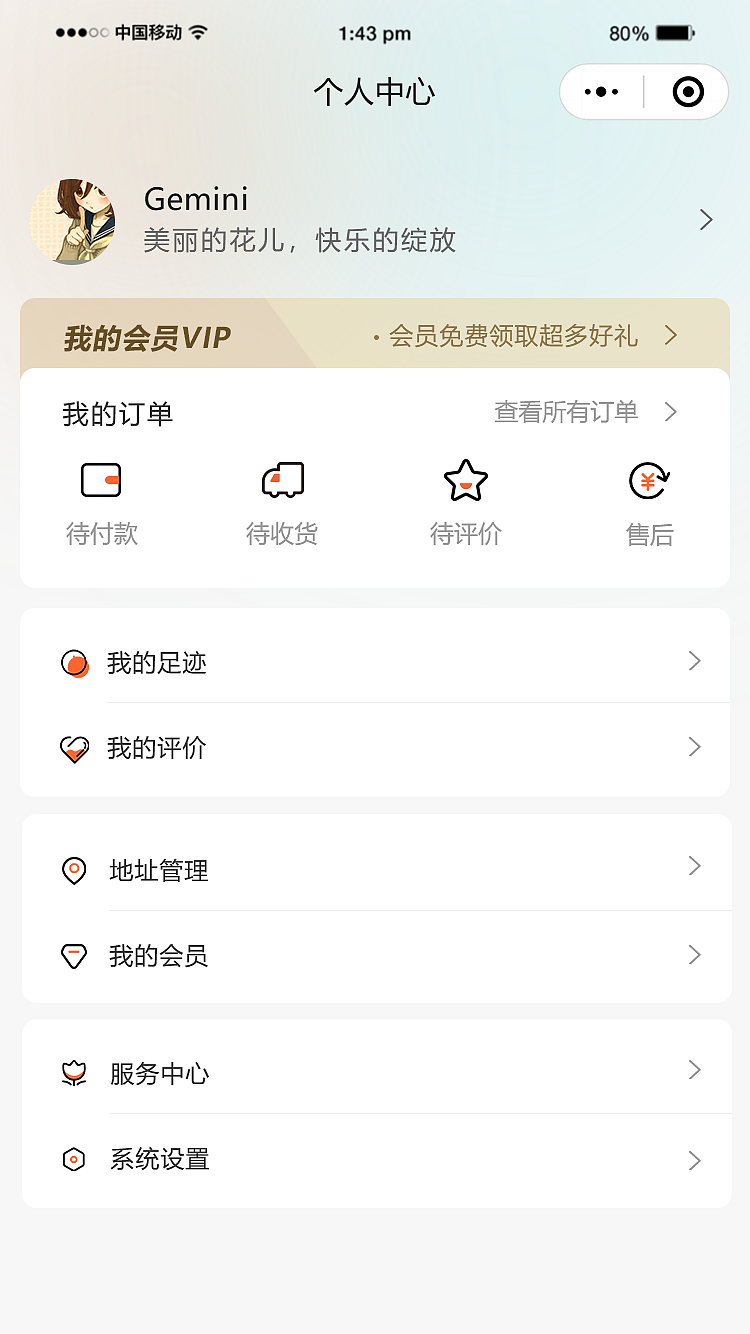The width and height of the screenshot is (750, 1334).
Task: Expand the profile row via its right chevron
Action: click(705, 219)
